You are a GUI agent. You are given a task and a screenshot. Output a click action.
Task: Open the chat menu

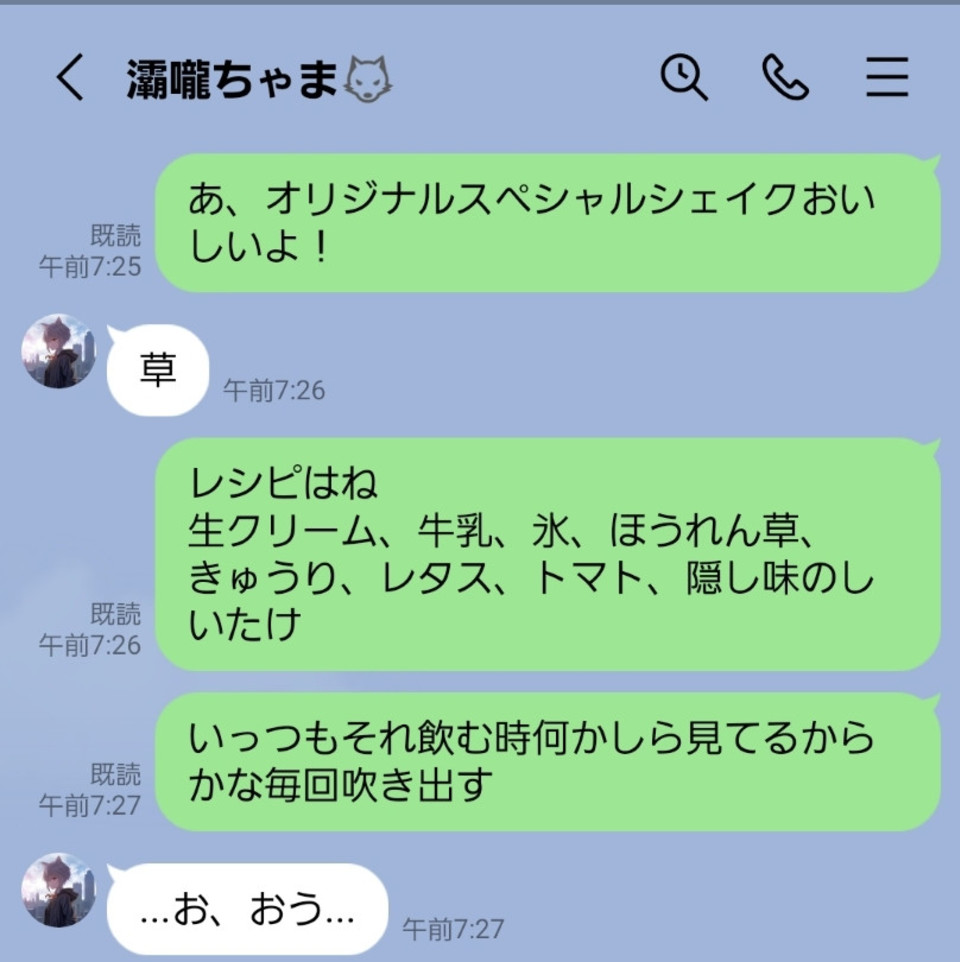tap(886, 77)
